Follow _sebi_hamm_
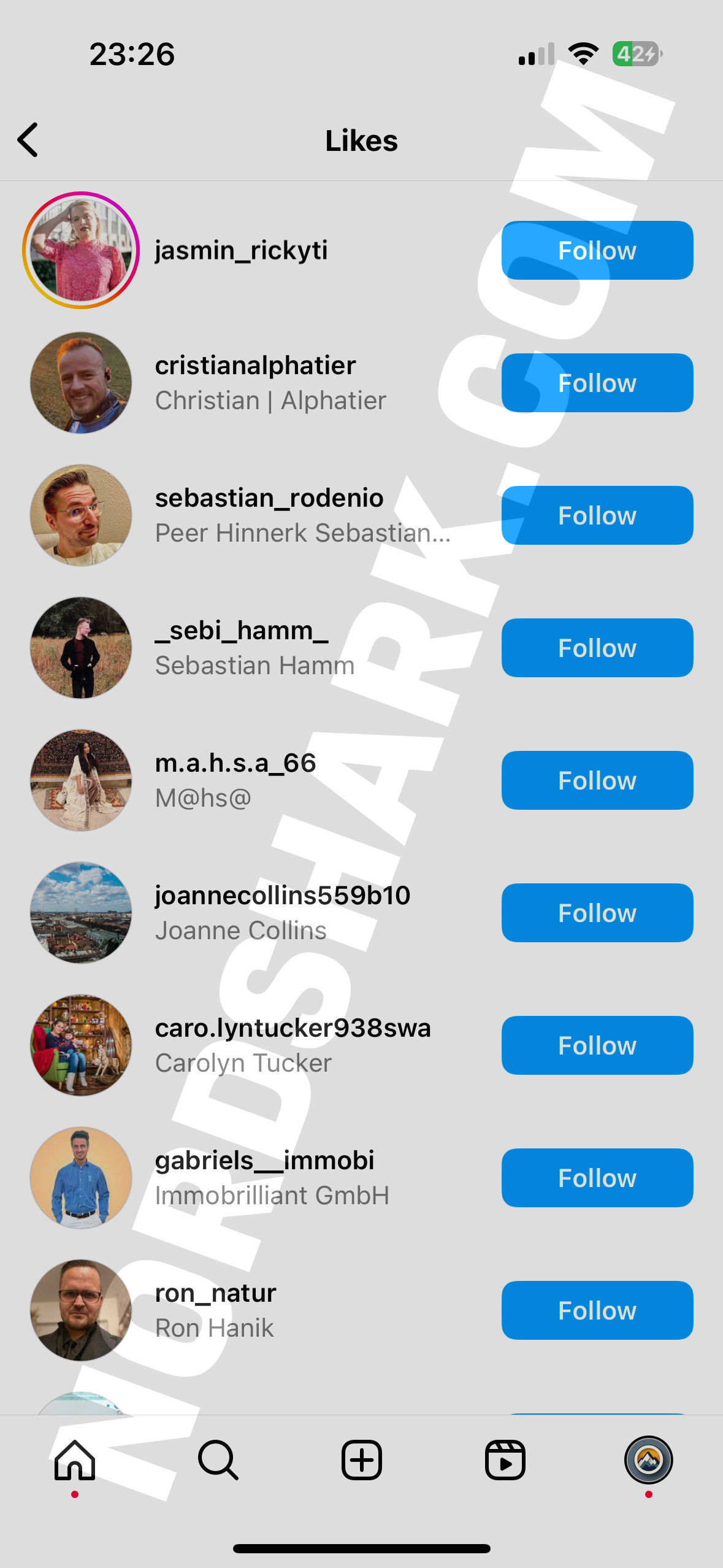 597,648
